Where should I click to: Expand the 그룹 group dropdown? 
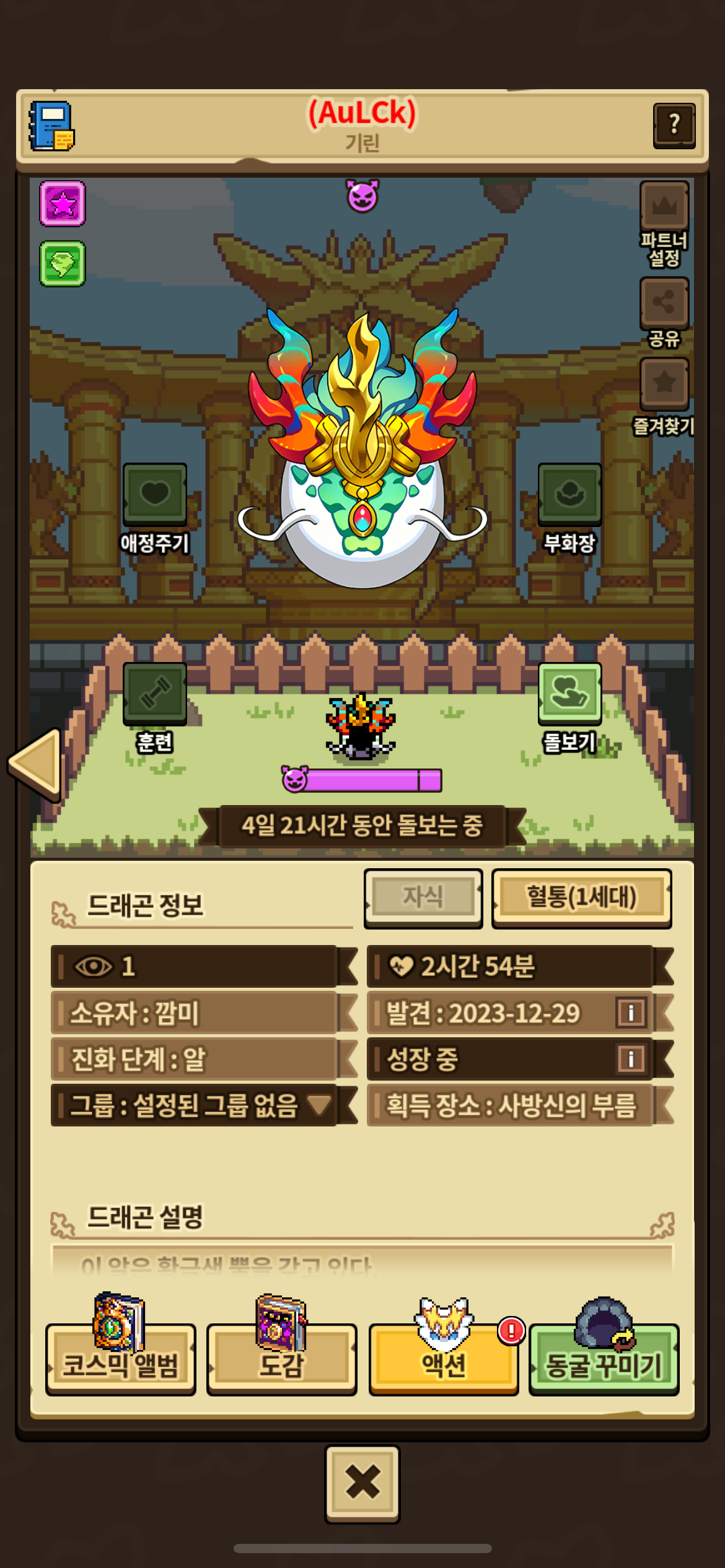pyautogui.click(x=319, y=1105)
